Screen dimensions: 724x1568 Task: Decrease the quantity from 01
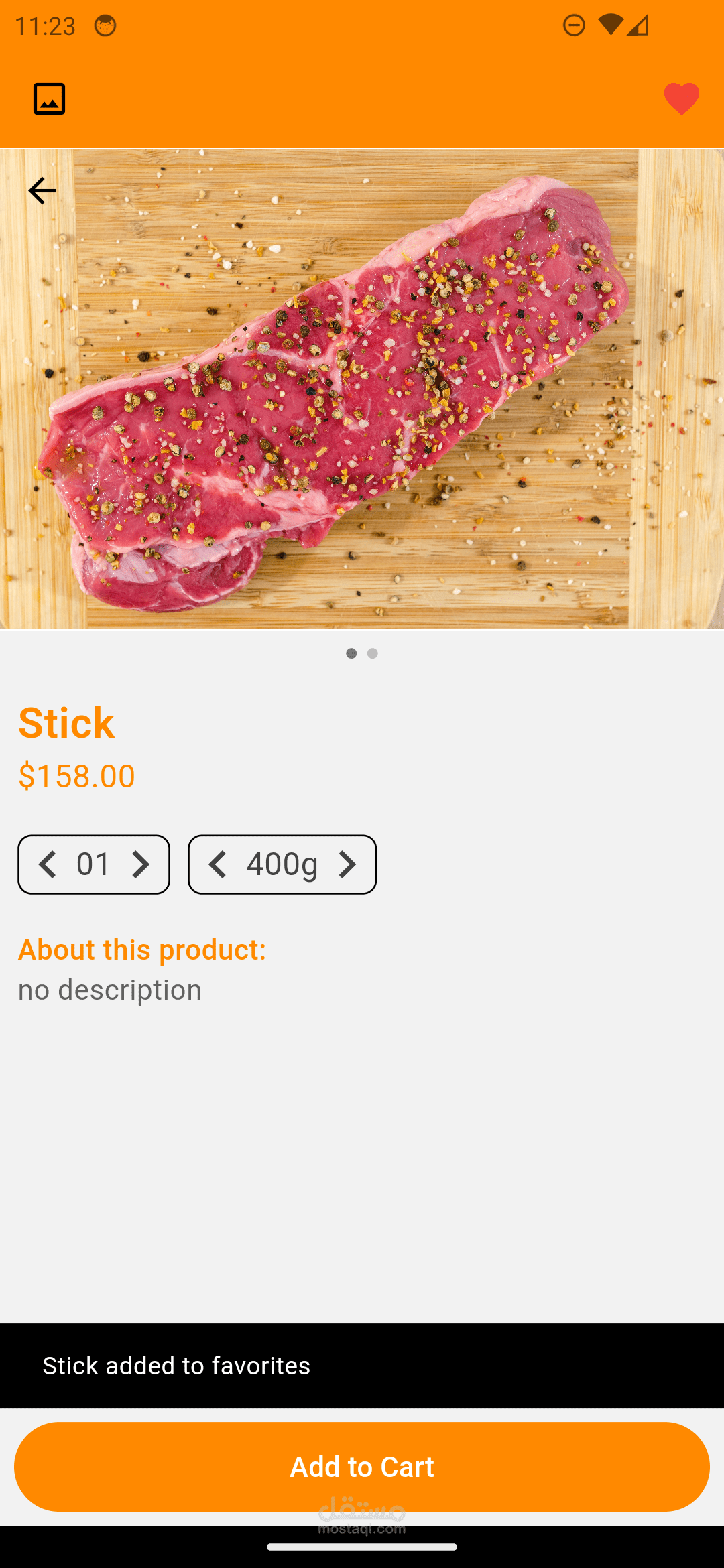click(47, 864)
